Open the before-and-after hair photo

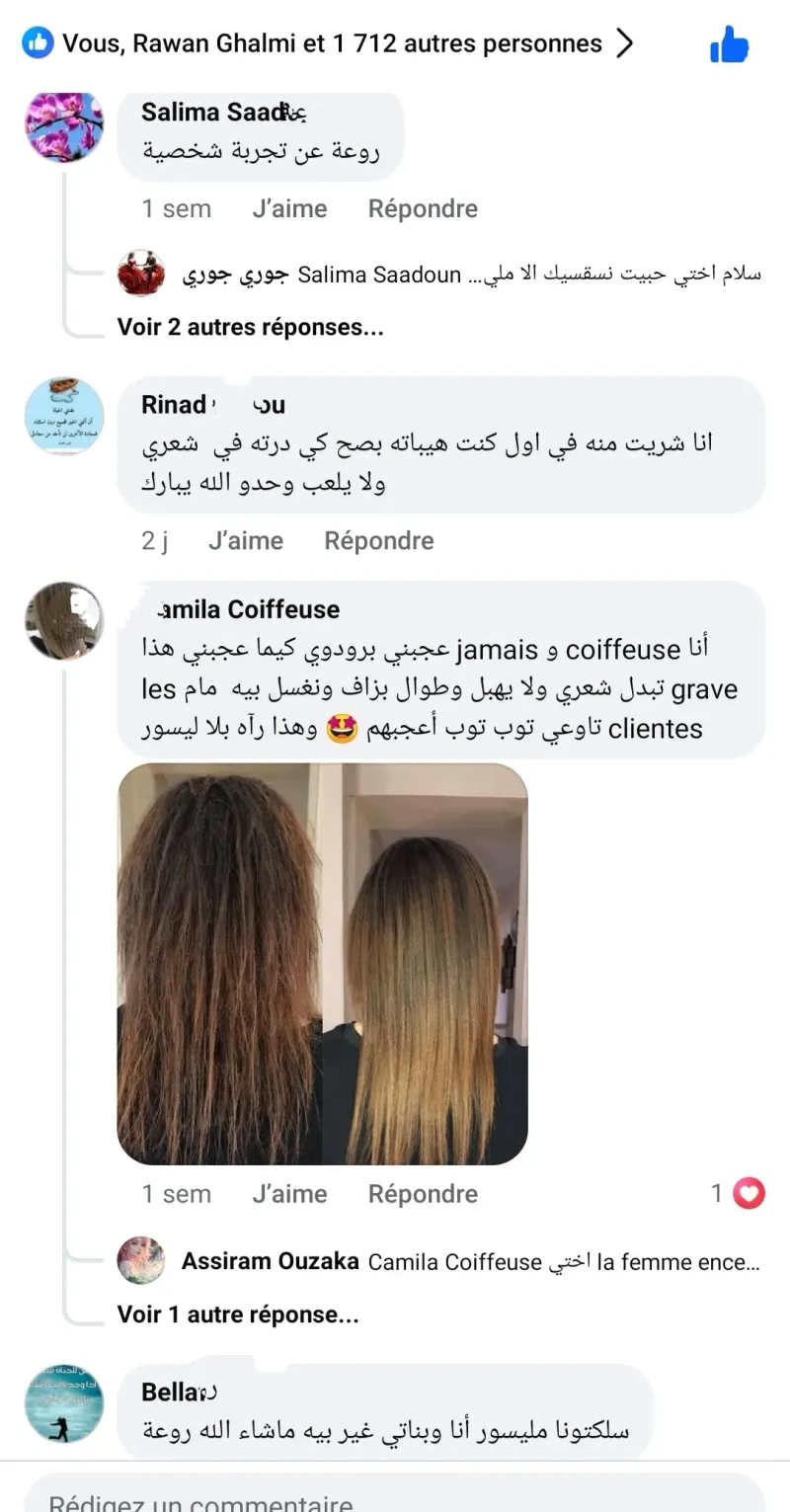pos(322,963)
